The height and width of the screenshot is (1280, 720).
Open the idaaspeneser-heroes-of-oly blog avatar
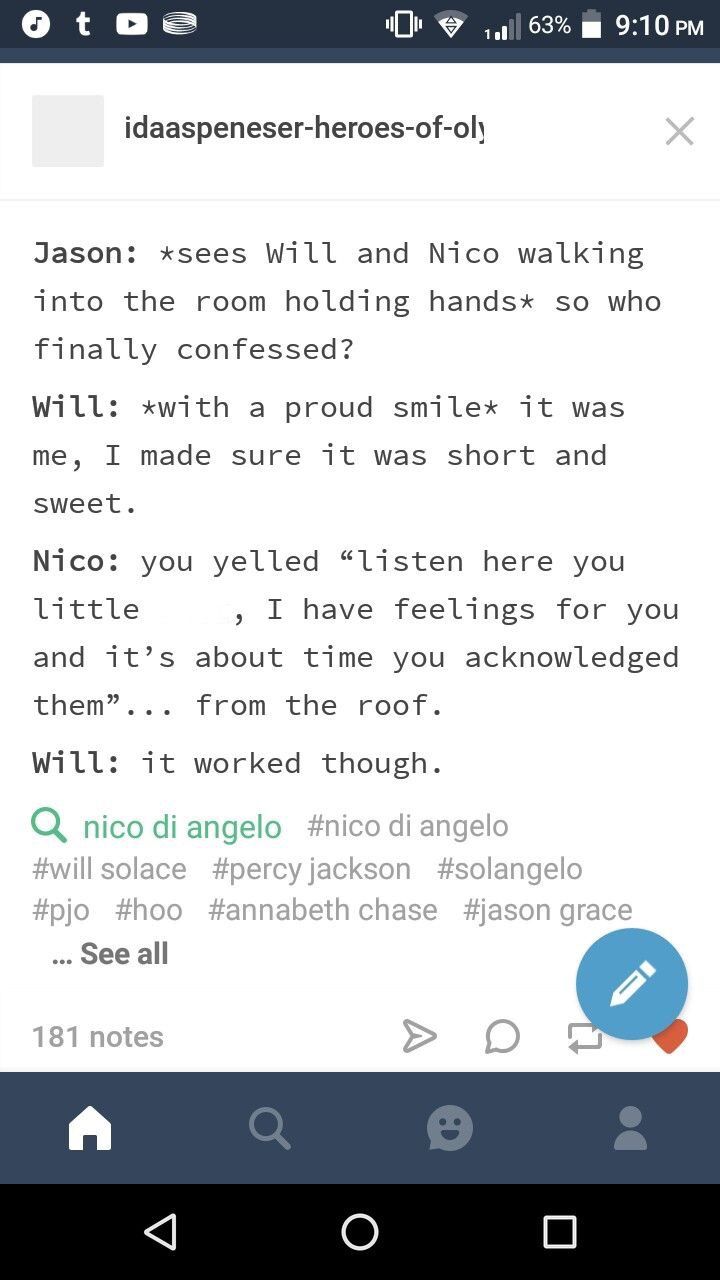point(68,131)
